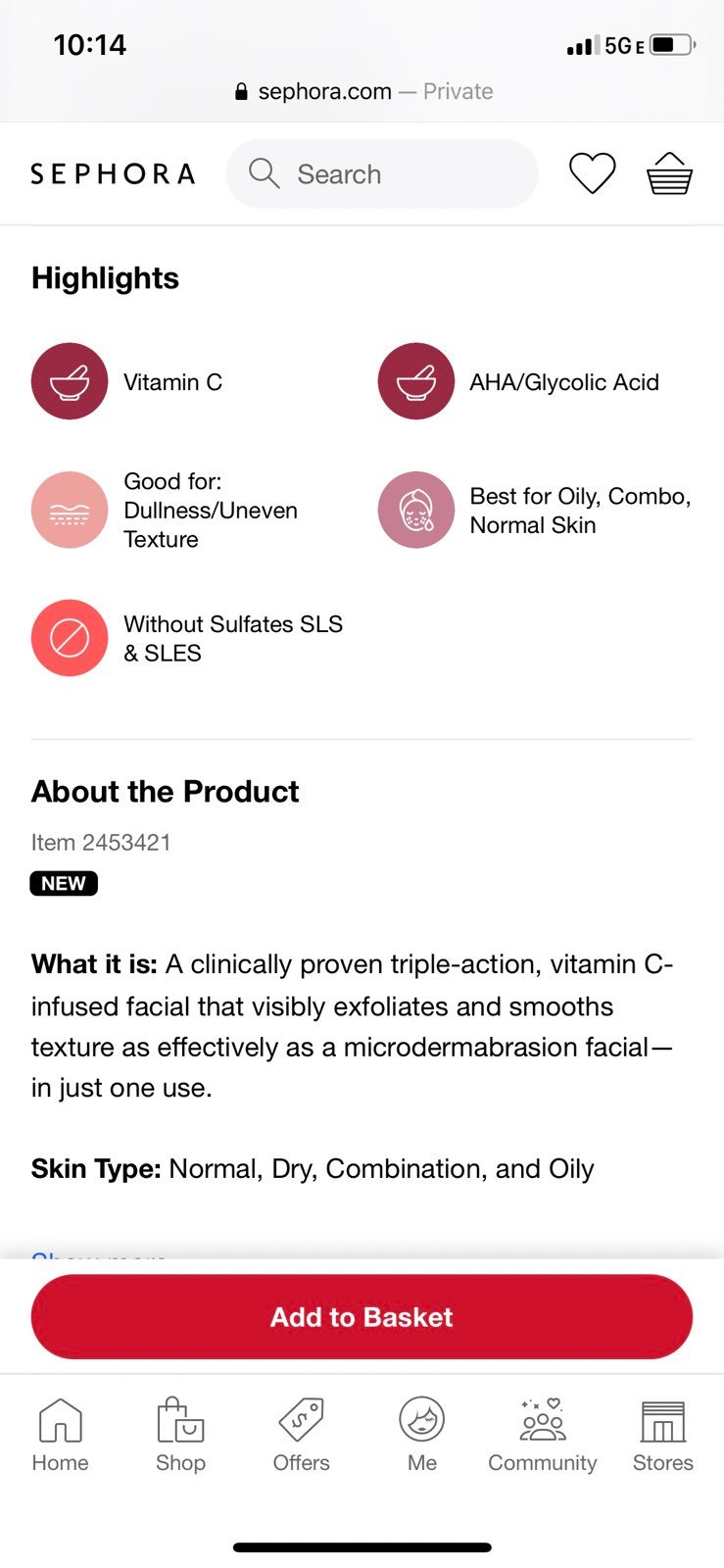
Task: Open the shopping basket icon
Action: point(670,174)
